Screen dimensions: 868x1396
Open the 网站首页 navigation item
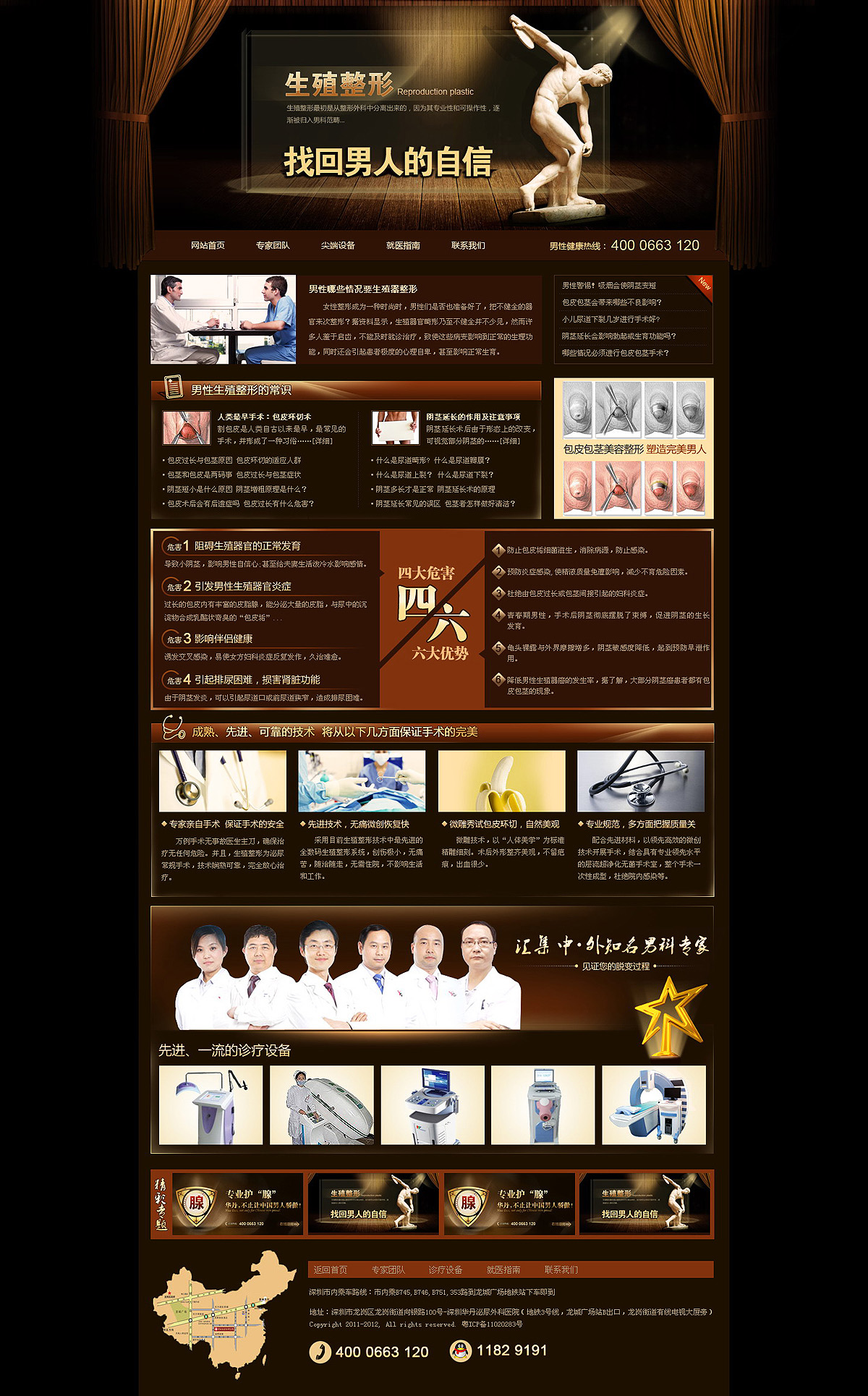(208, 246)
